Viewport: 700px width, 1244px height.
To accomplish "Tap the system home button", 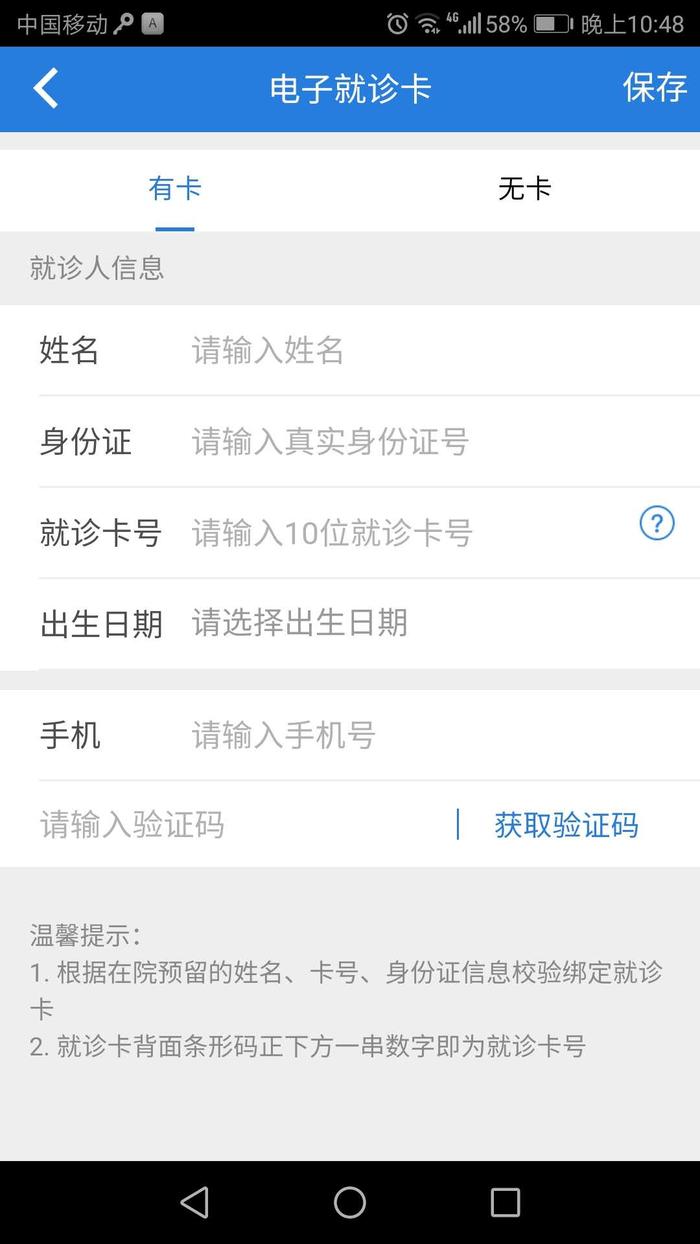I will 350,1202.
